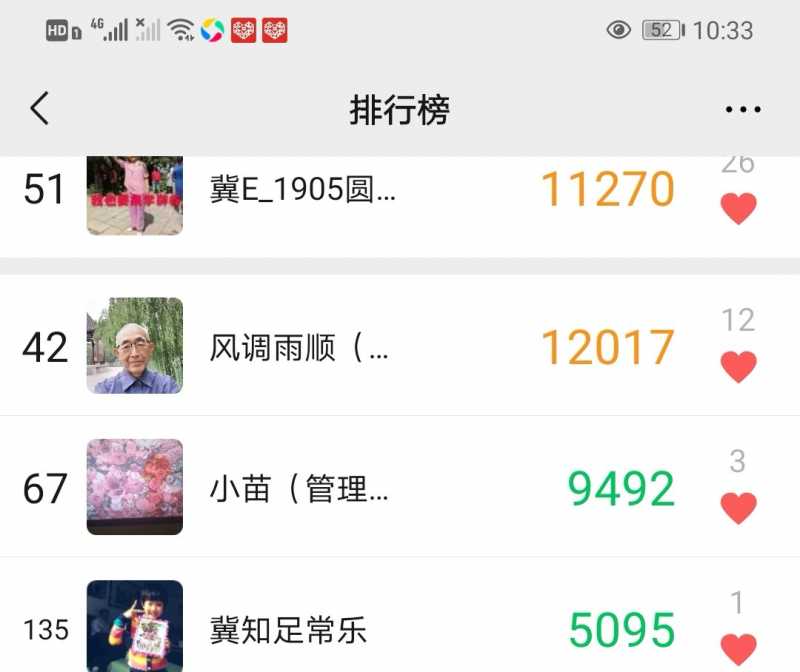Image resolution: width=800 pixels, height=672 pixels.
Task: Like 冀E_1905圆's step count
Action: pos(738,208)
